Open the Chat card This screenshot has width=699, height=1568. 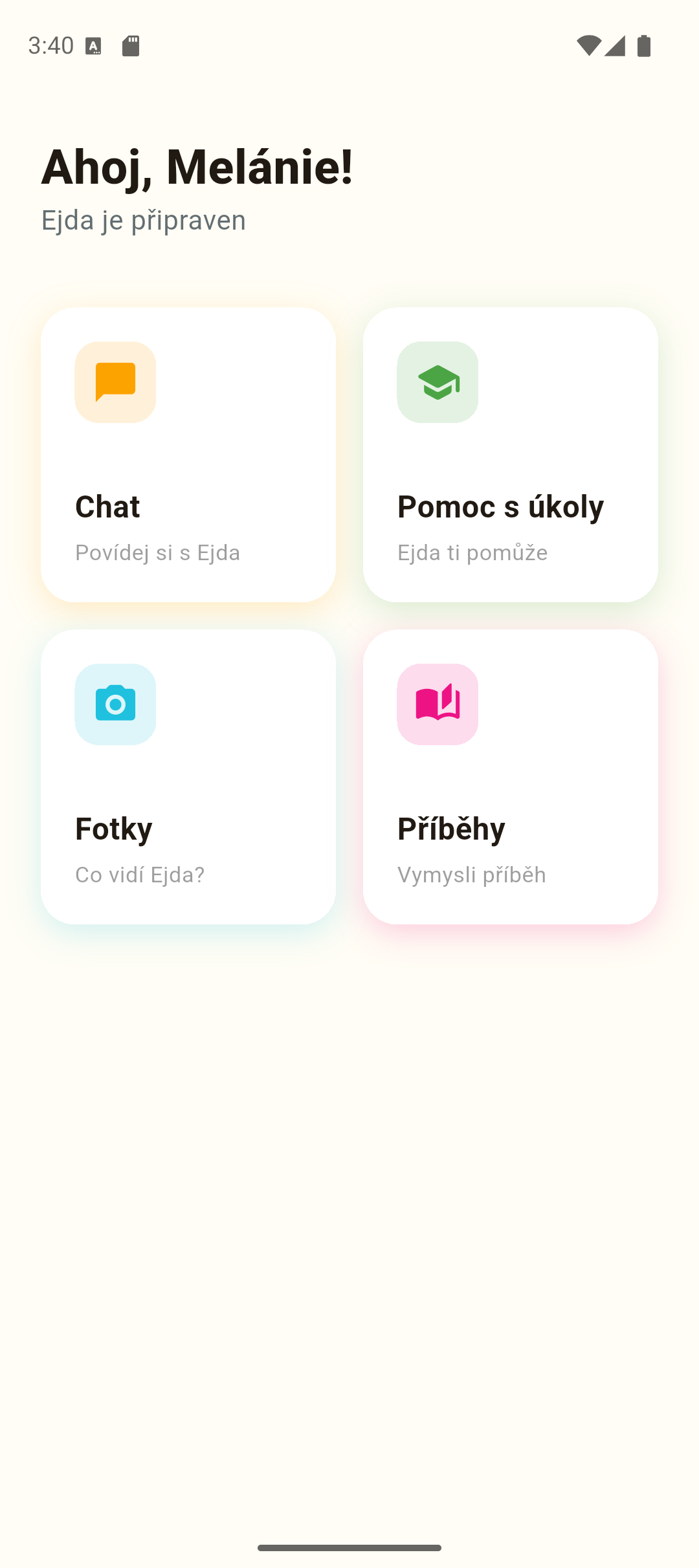[188, 455]
